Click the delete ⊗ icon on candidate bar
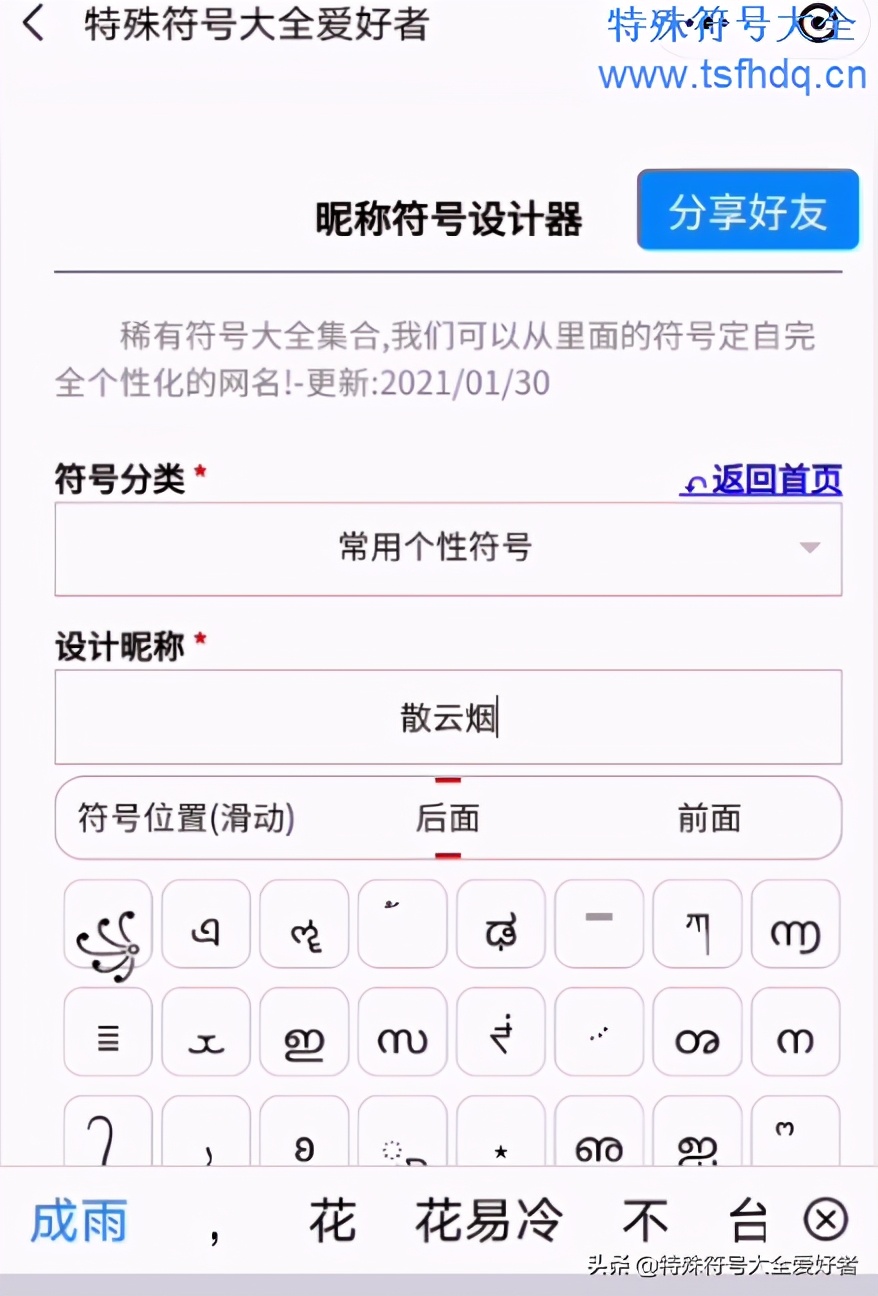The height and width of the screenshot is (1296, 878). pos(825,1219)
